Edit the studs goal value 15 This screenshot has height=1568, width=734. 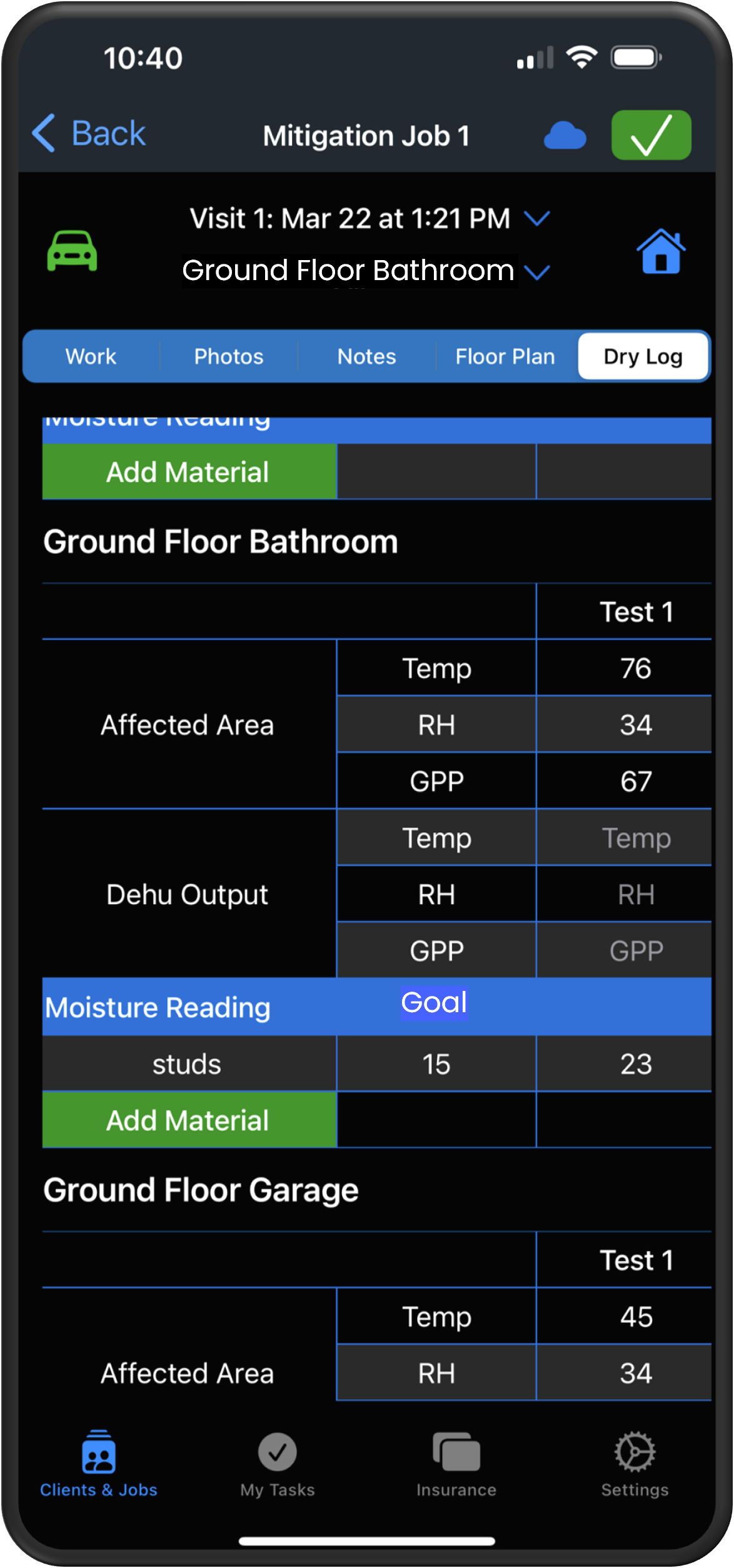click(x=436, y=1064)
